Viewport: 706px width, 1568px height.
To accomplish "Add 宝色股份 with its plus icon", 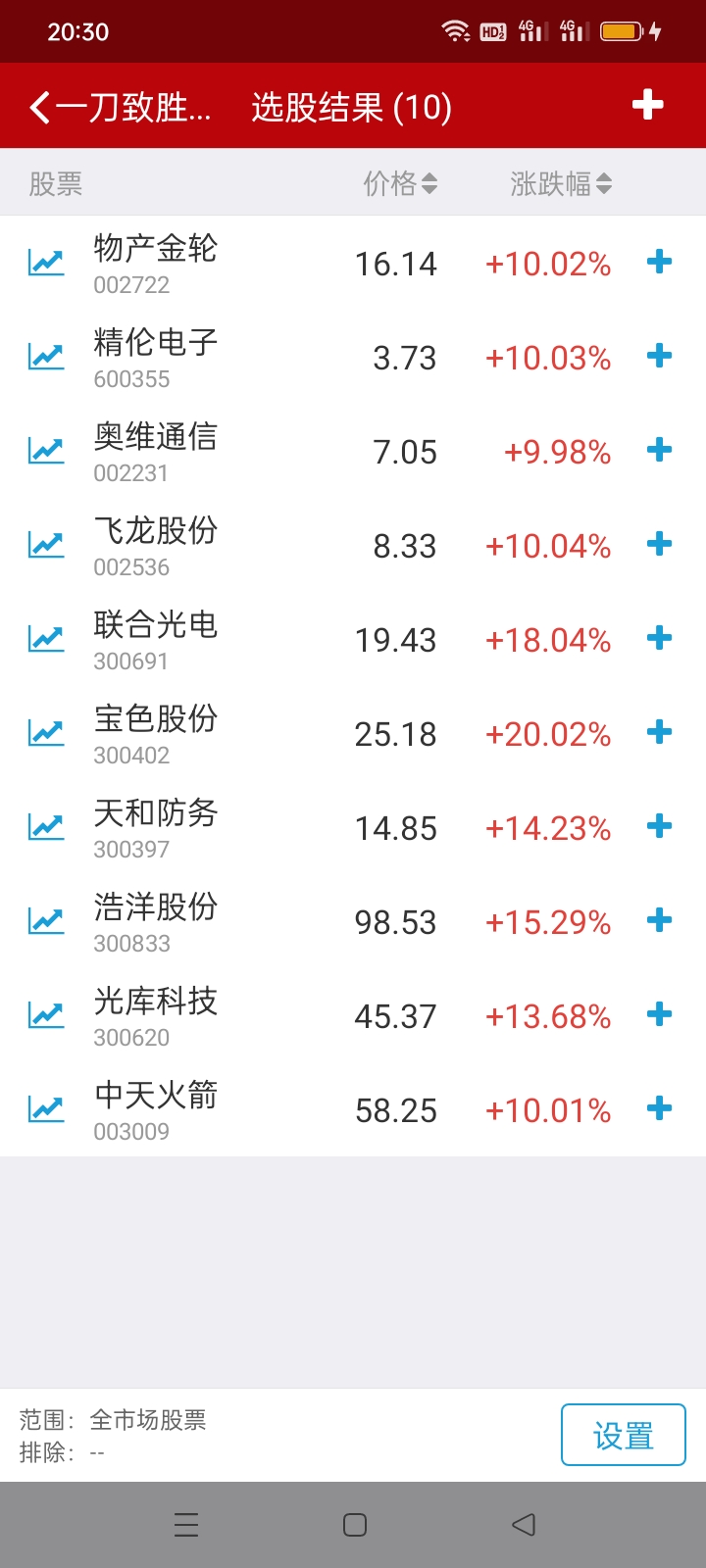I will tap(660, 732).
